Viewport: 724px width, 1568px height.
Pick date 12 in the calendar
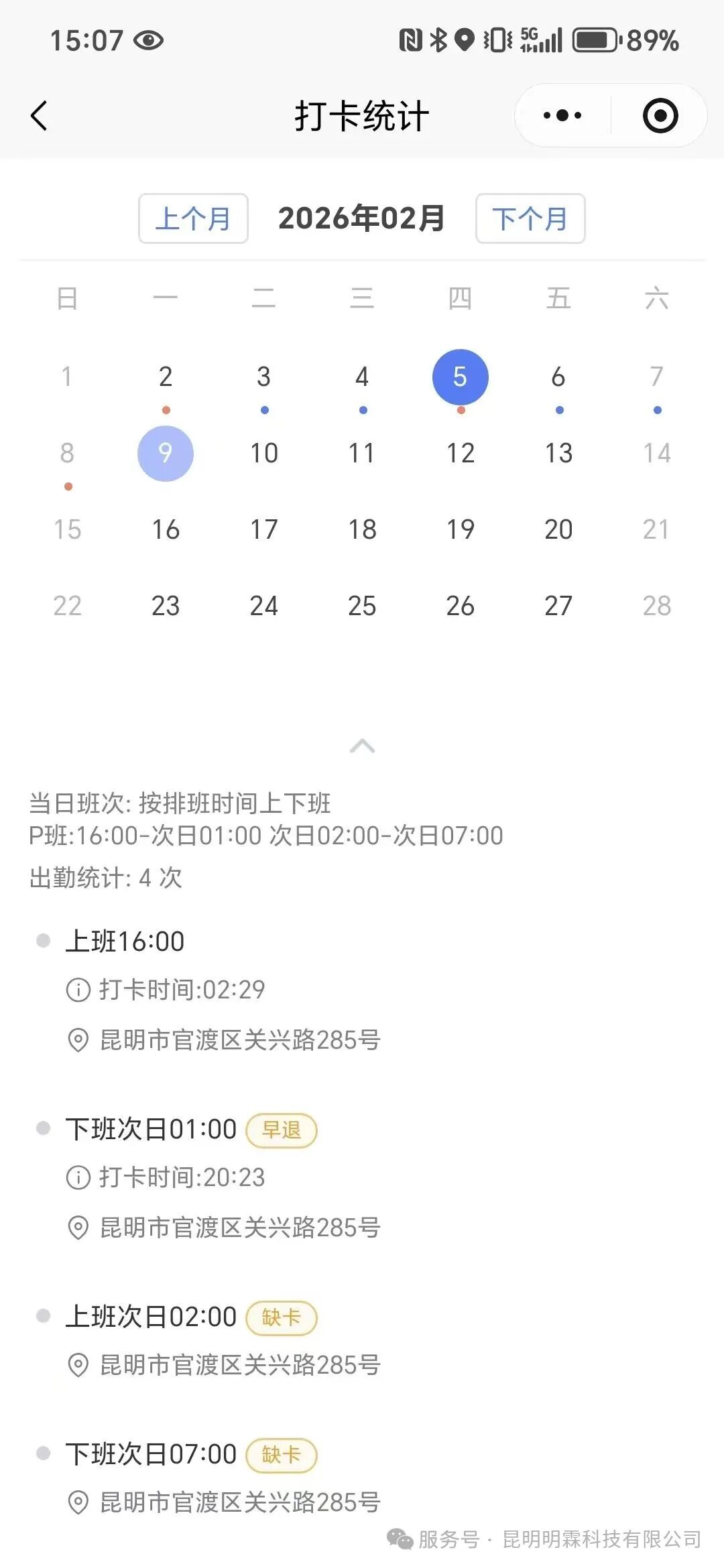tap(460, 454)
